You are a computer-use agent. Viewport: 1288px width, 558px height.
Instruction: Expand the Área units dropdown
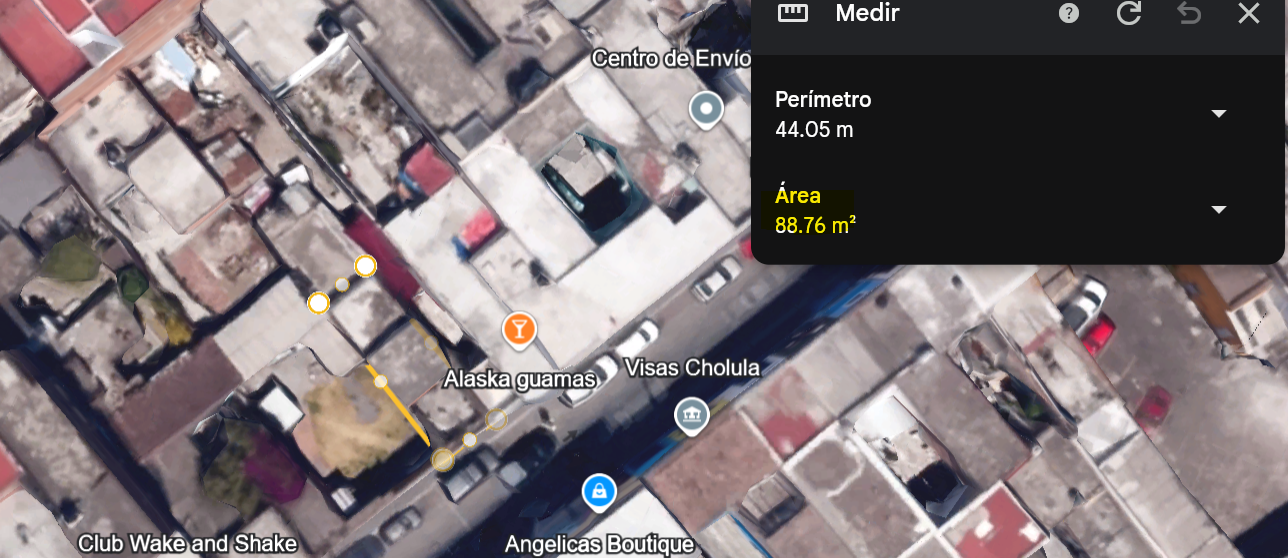(x=1218, y=210)
